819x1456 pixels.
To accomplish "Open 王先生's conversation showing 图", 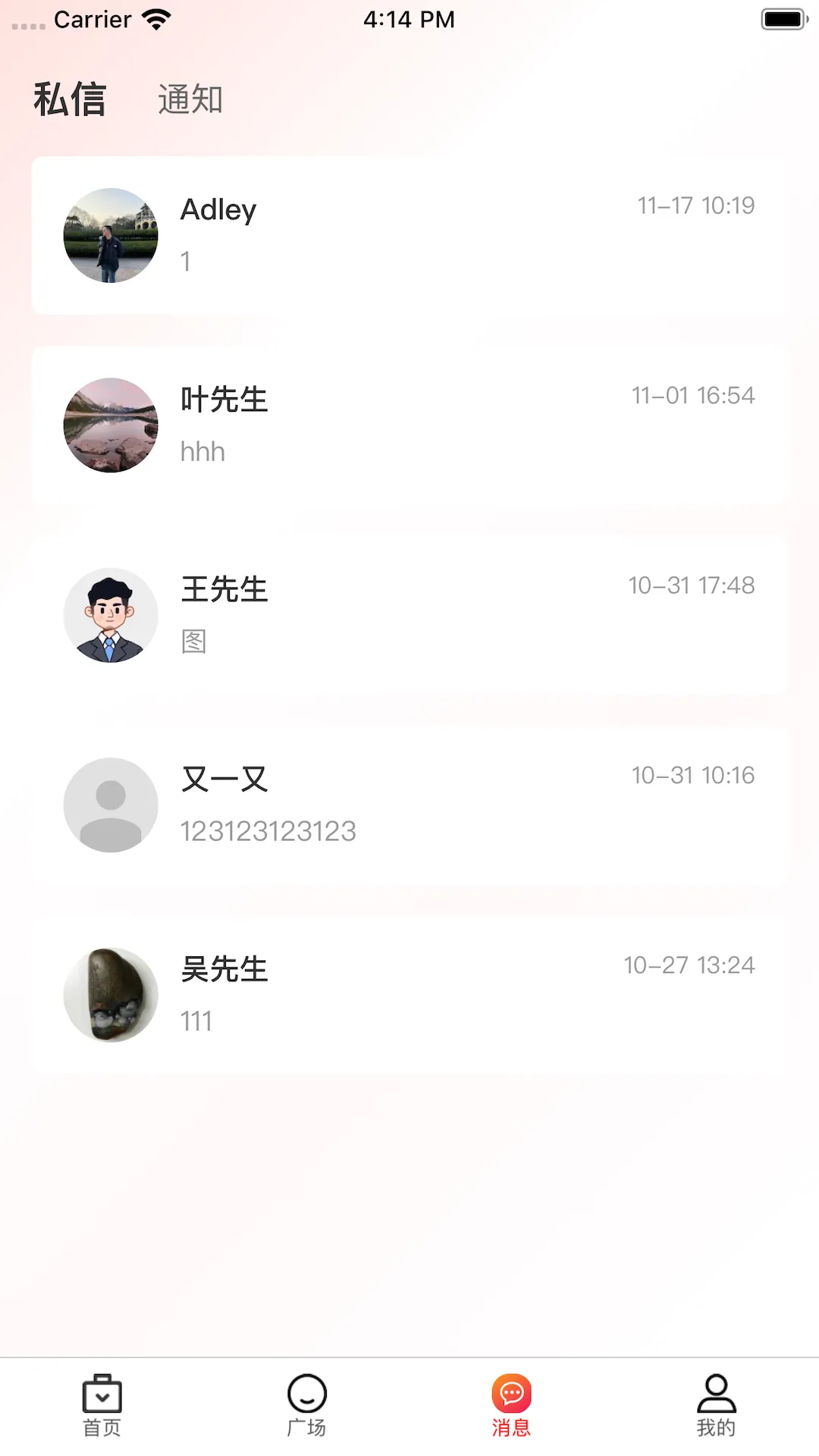I will click(x=409, y=616).
